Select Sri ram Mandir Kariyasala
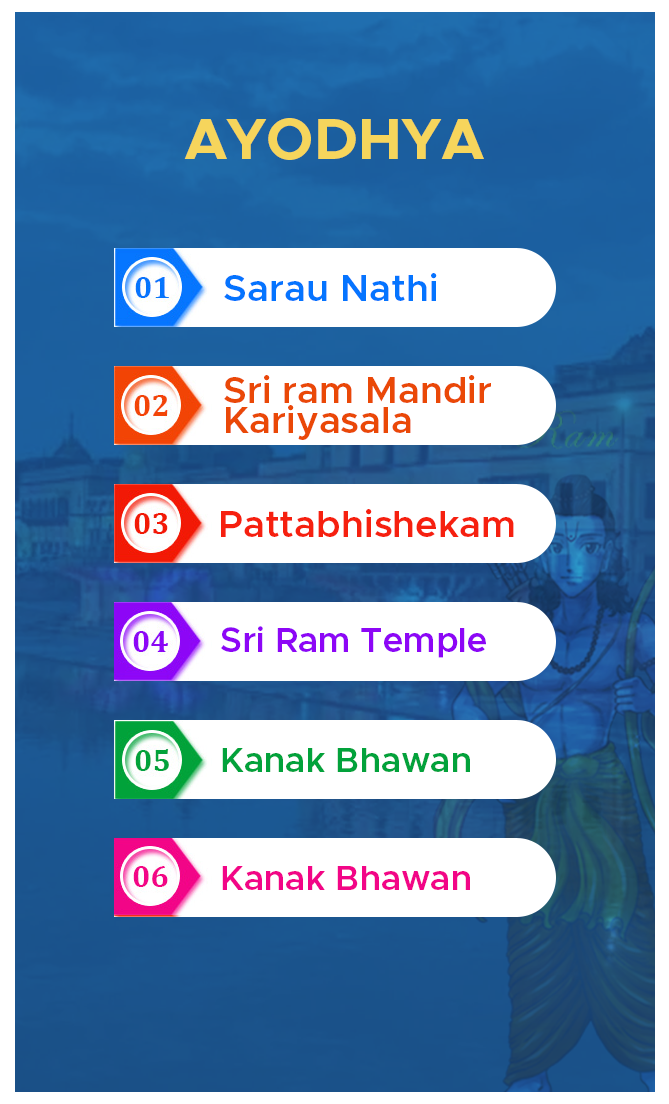 pos(334,405)
